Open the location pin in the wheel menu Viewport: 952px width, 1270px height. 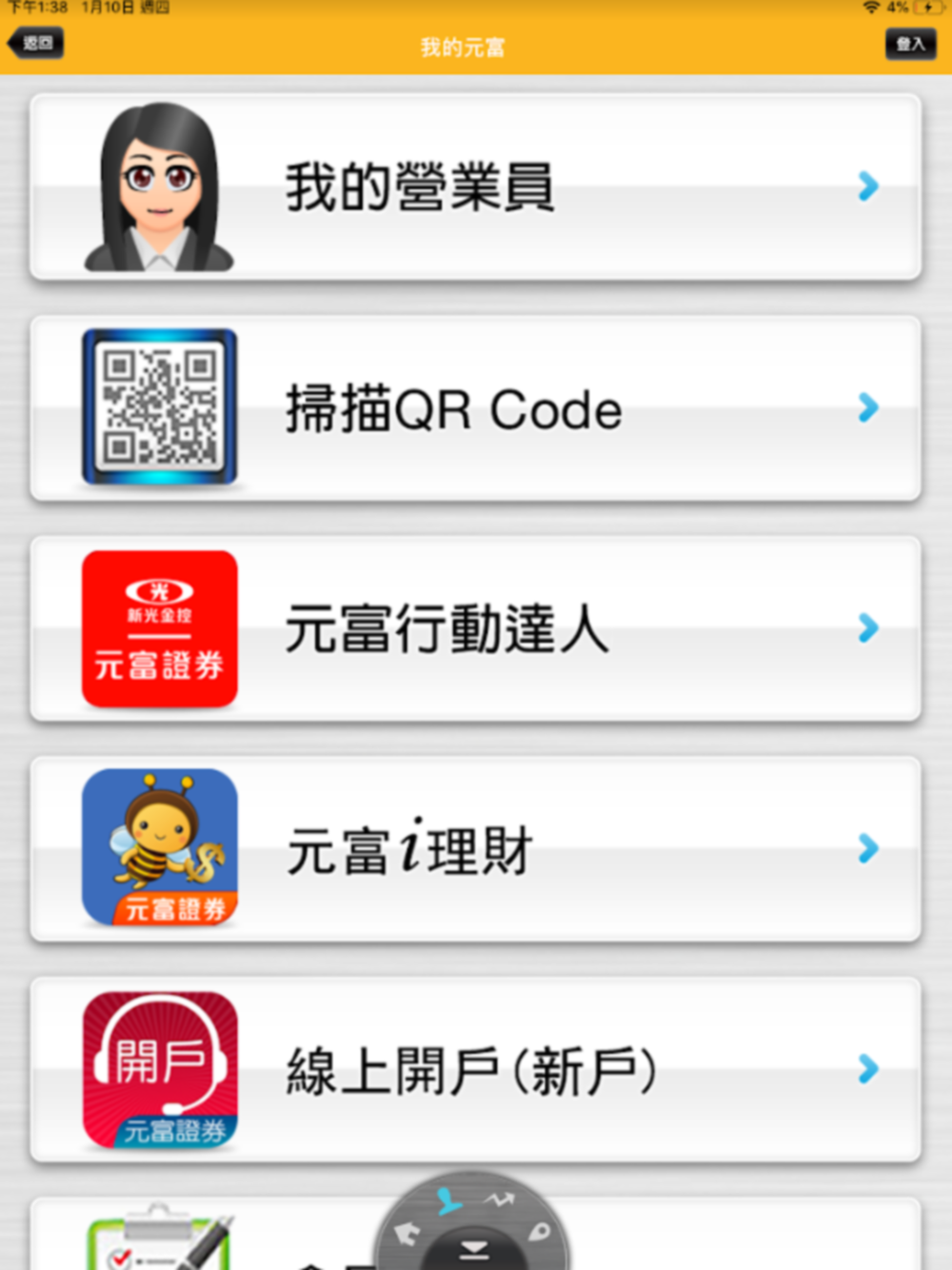coord(539,1232)
